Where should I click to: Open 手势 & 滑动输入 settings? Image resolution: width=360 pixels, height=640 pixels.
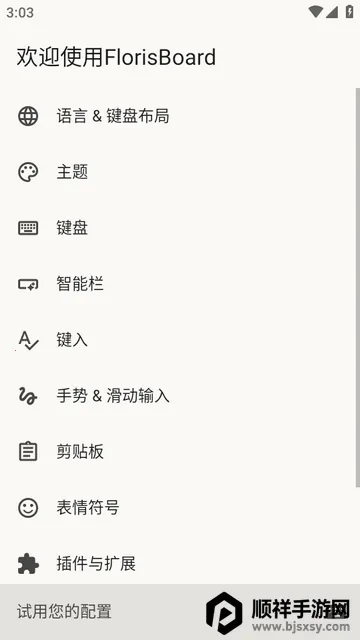pyautogui.click(x=178, y=396)
